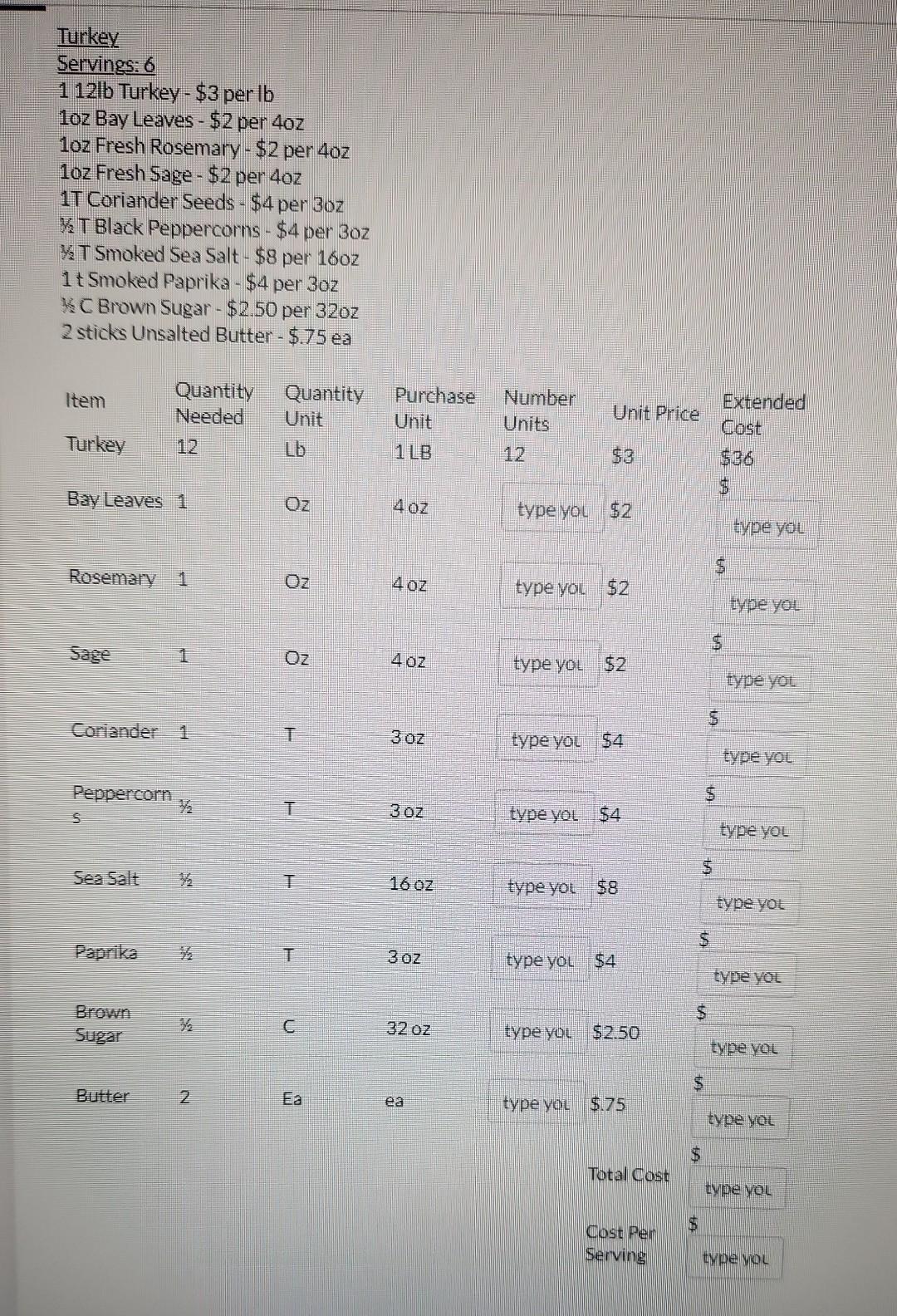Image resolution: width=897 pixels, height=1316 pixels.
Task: Click the Number Units field for Sea Salt
Action: [x=542, y=887]
